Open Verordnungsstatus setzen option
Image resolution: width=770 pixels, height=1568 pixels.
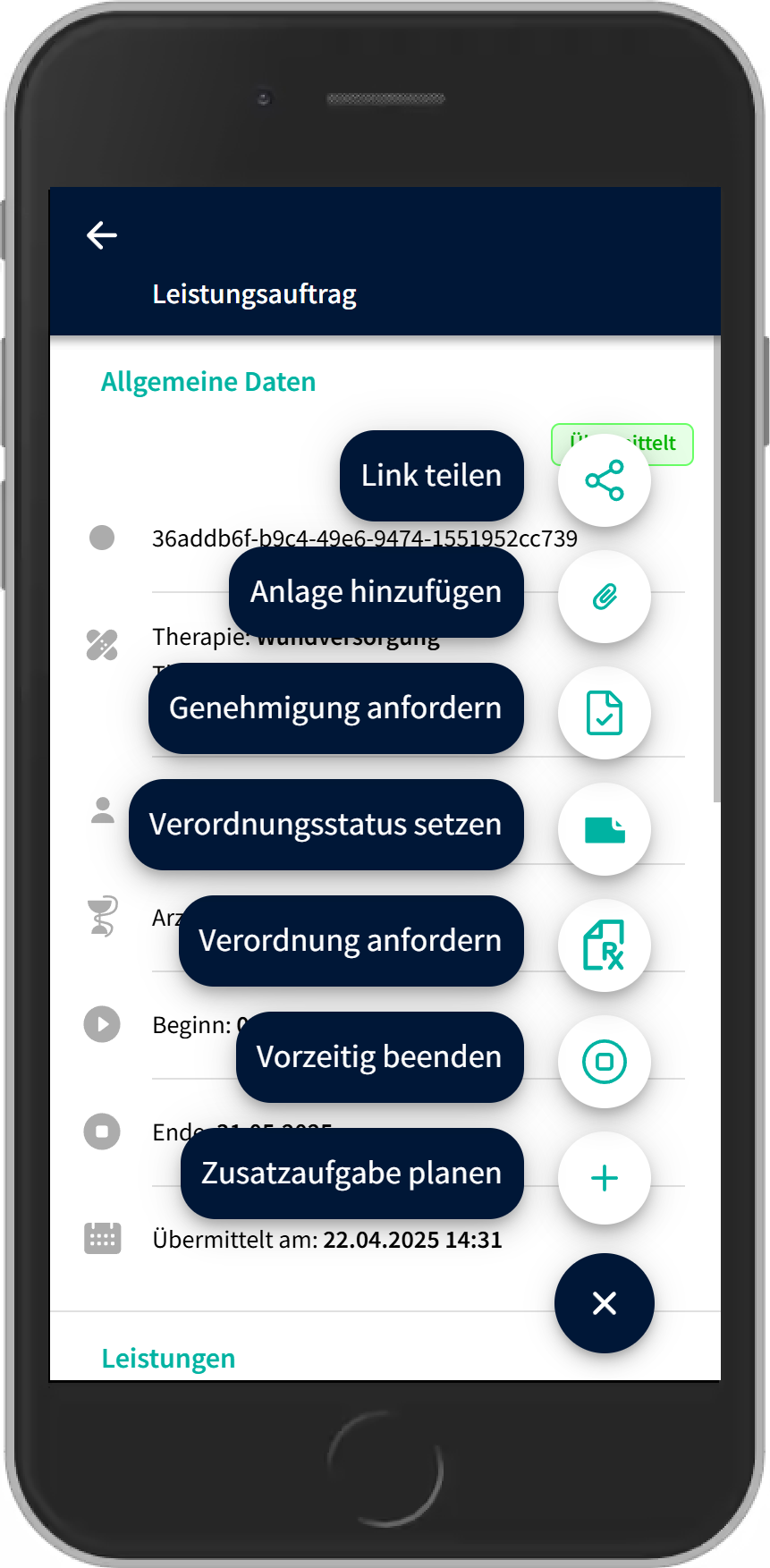coord(604,829)
